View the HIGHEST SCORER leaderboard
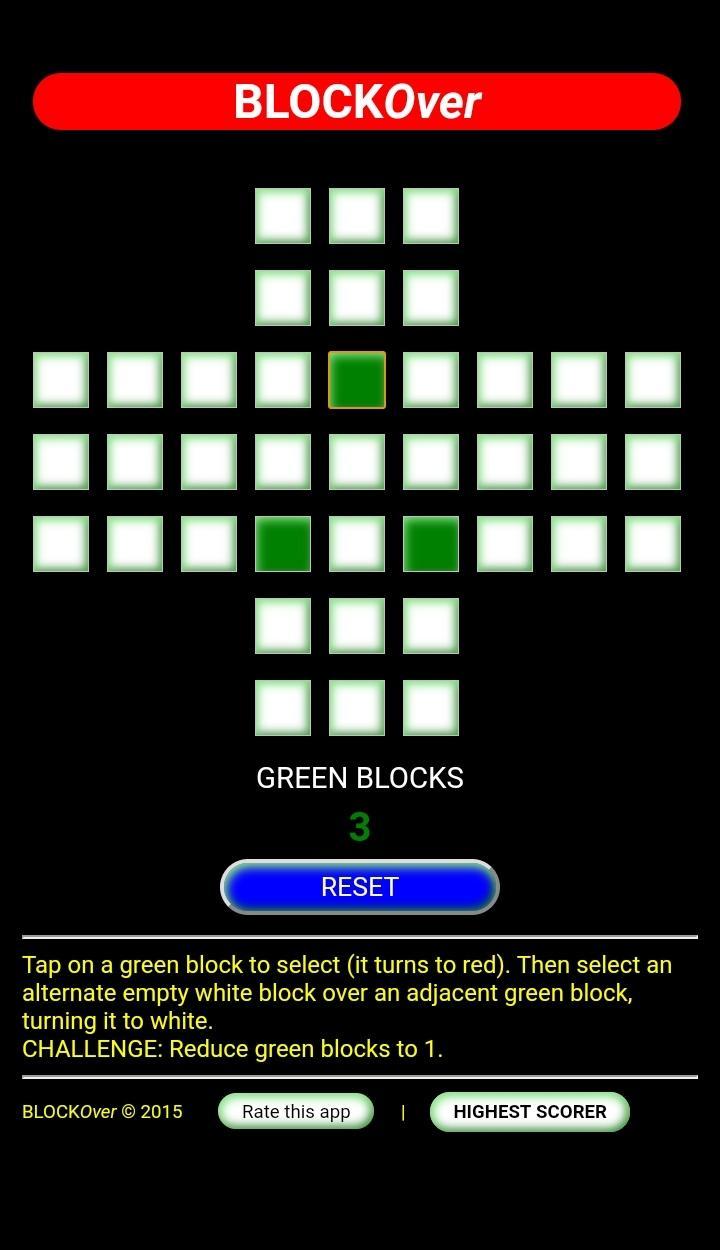Screen dimensions: 720x1250 [530, 1111]
